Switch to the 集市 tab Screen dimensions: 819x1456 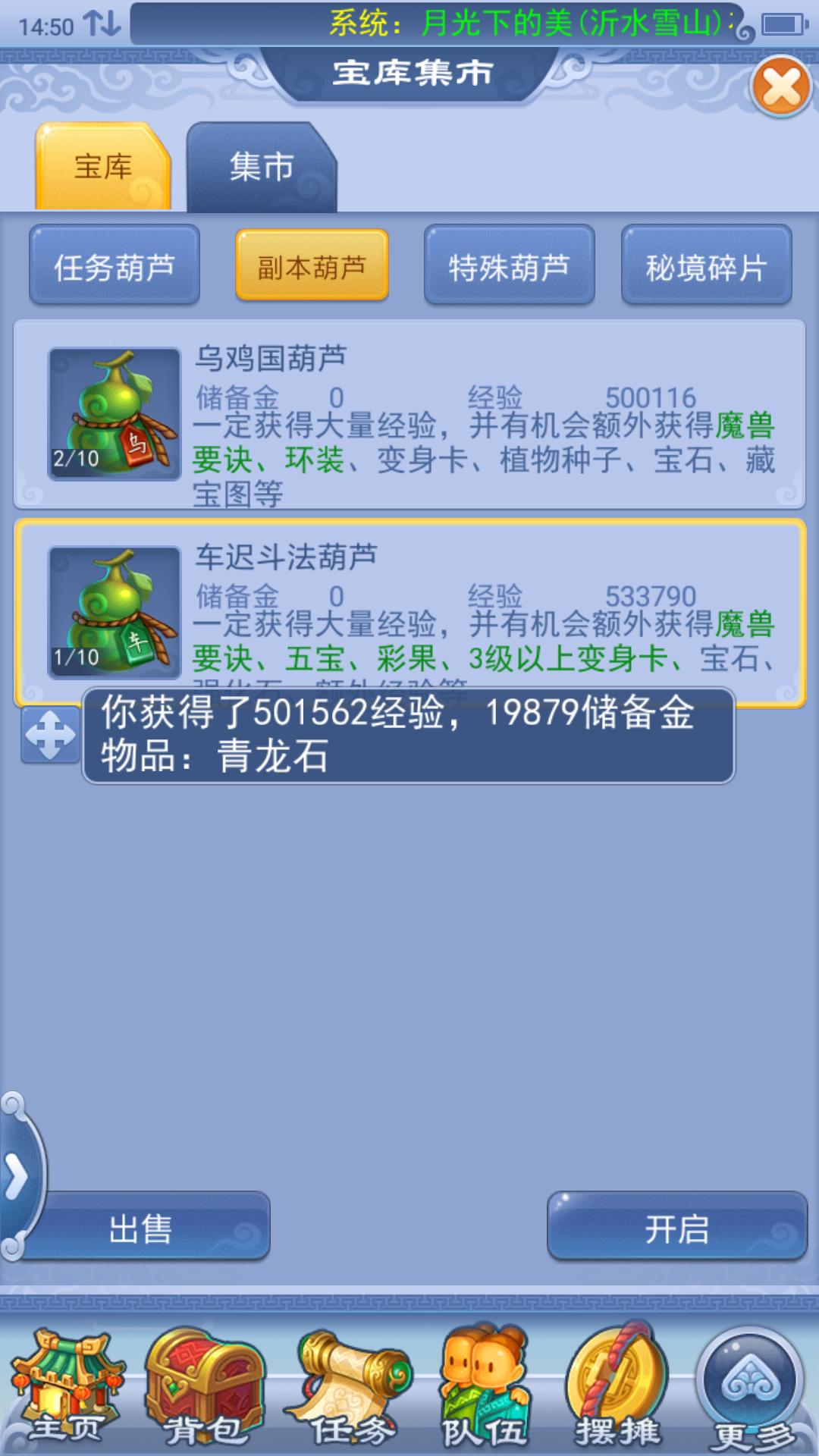tap(261, 167)
